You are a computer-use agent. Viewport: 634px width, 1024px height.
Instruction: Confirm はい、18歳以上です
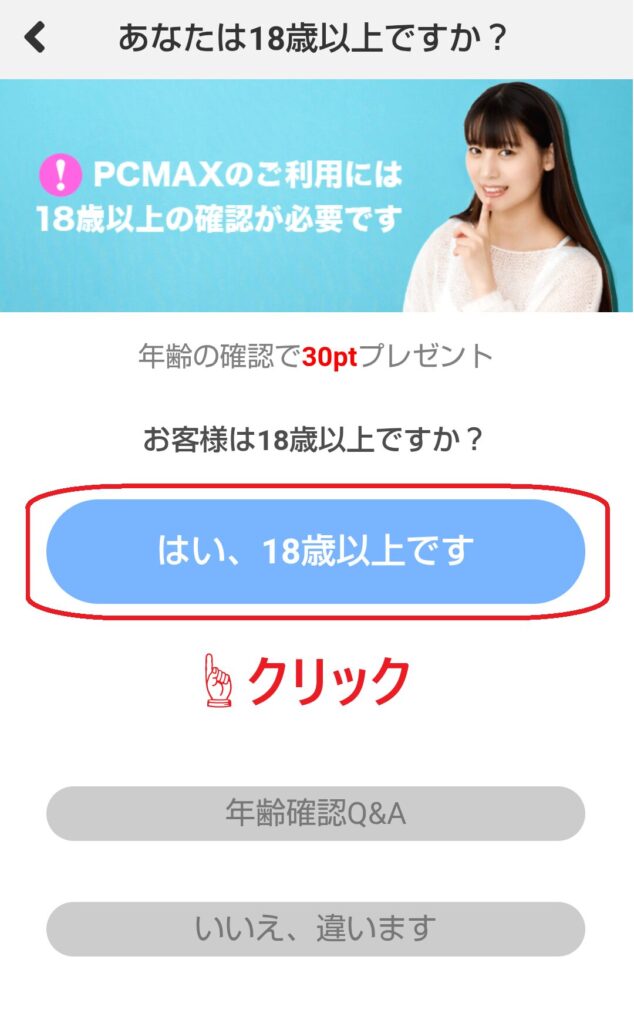coord(315,551)
